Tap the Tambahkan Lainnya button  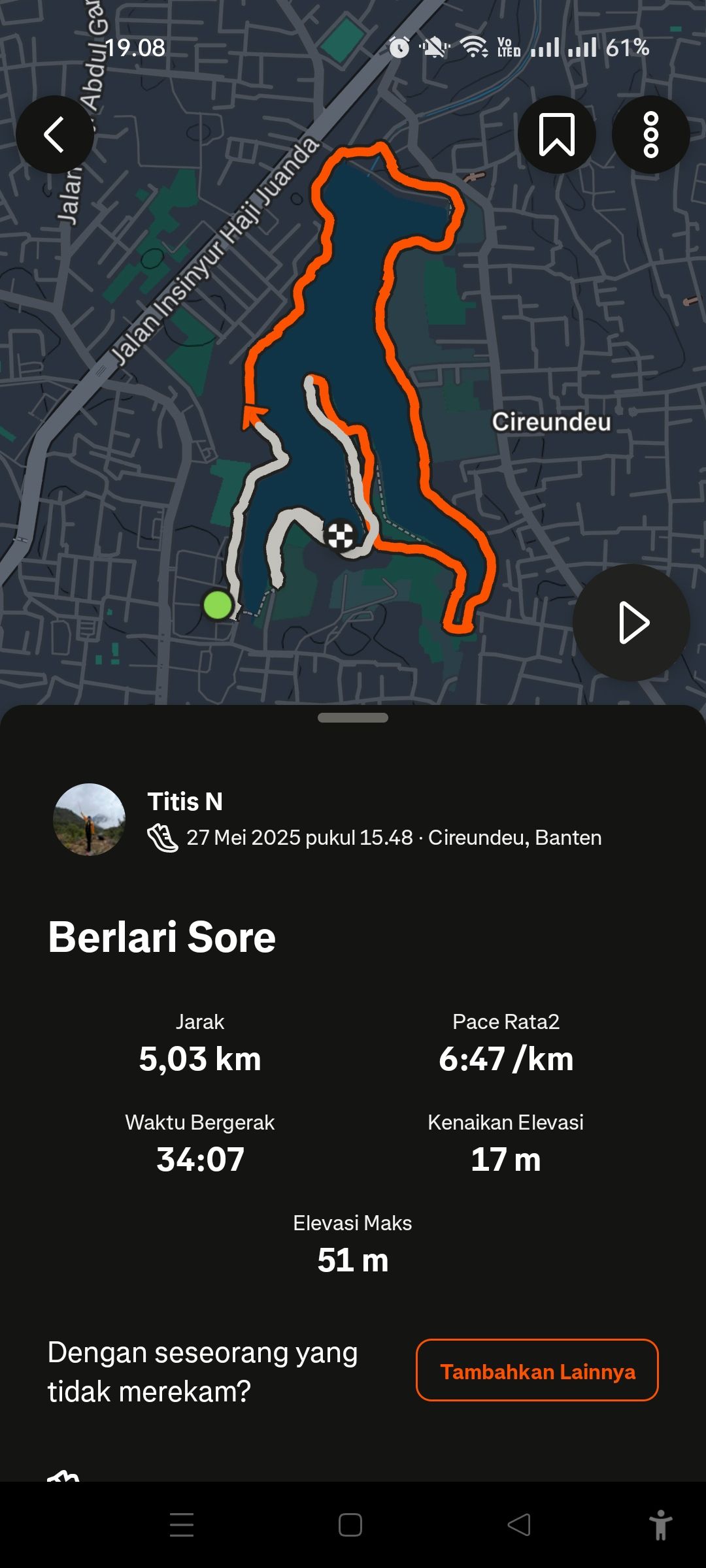(537, 1370)
